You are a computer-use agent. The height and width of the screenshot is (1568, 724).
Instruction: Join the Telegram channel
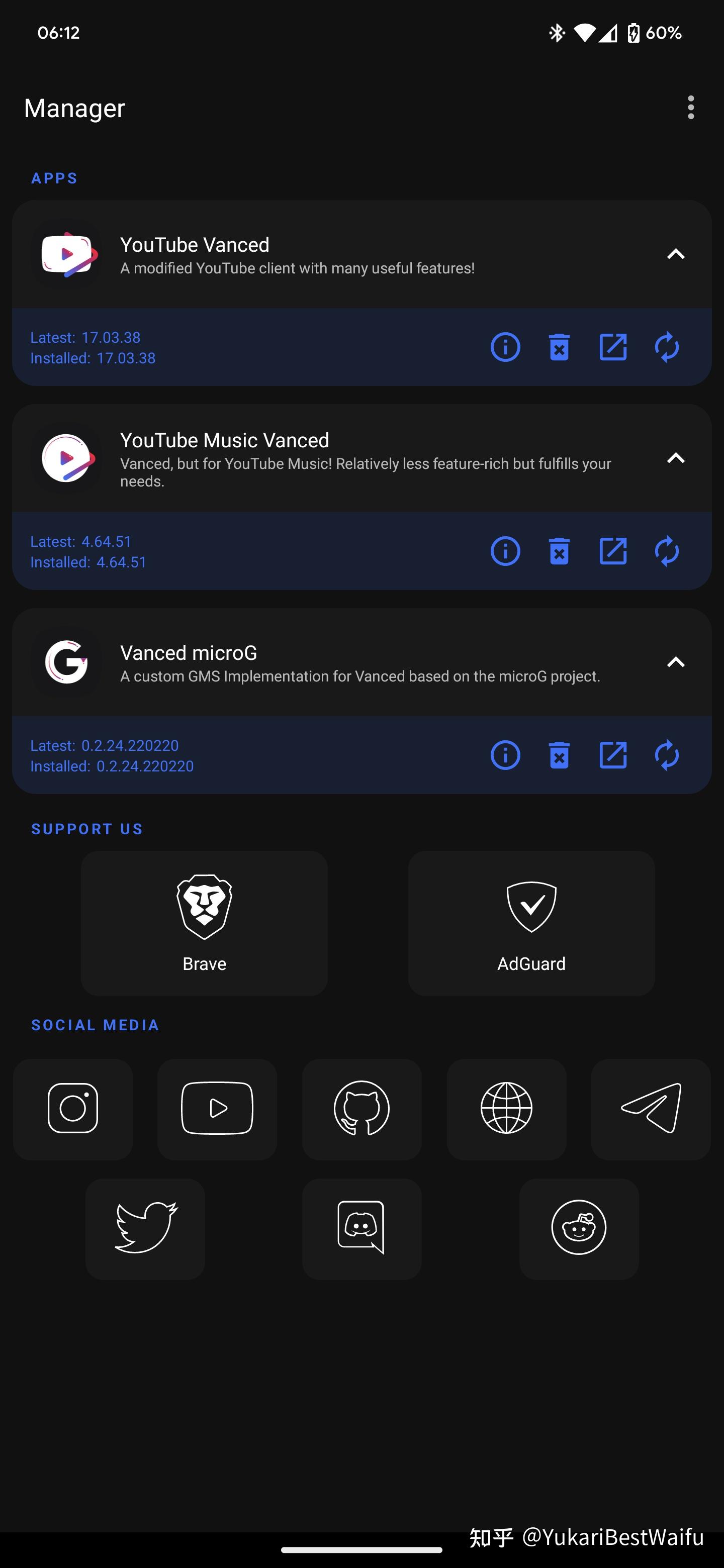click(x=651, y=1109)
